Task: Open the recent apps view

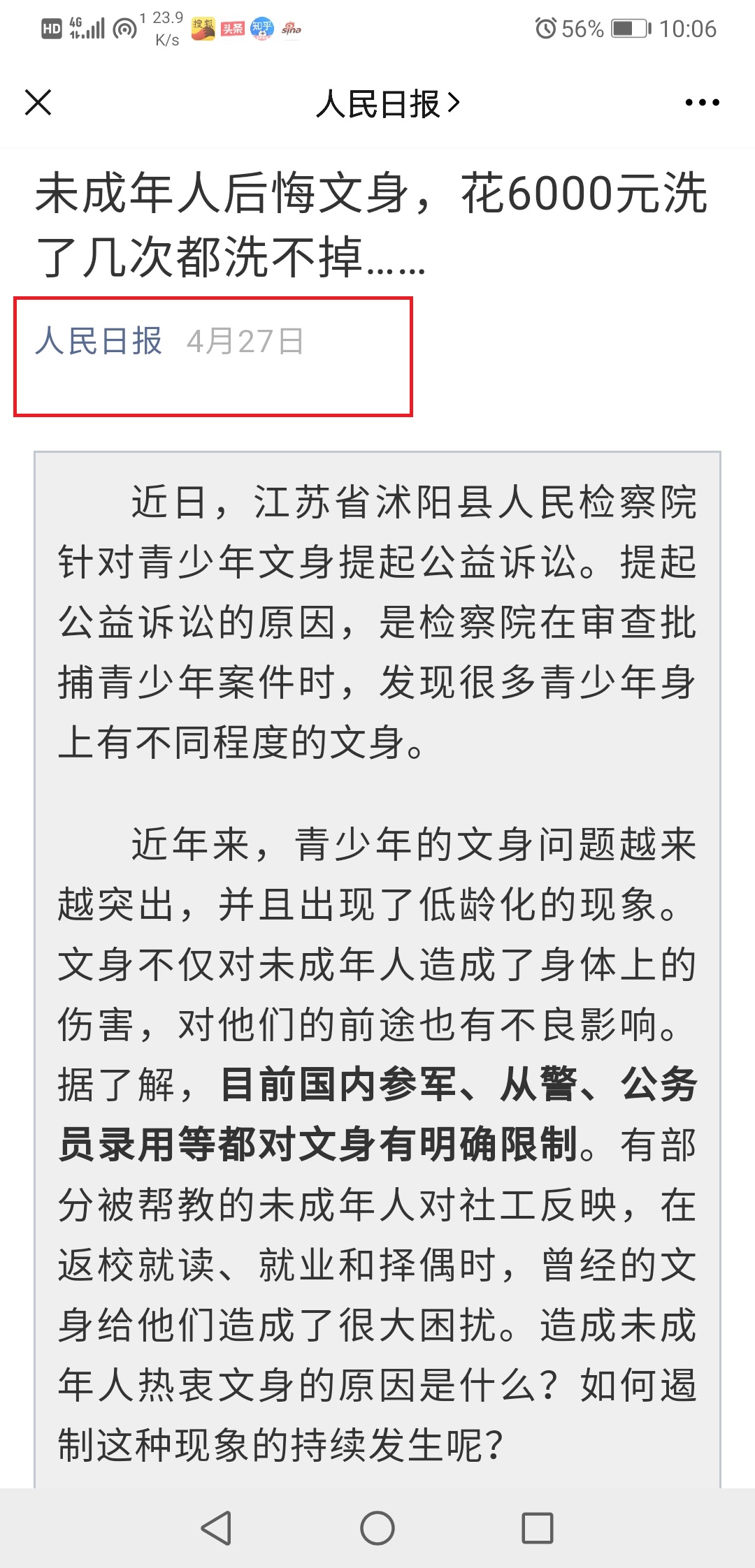Action: click(x=538, y=1528)
